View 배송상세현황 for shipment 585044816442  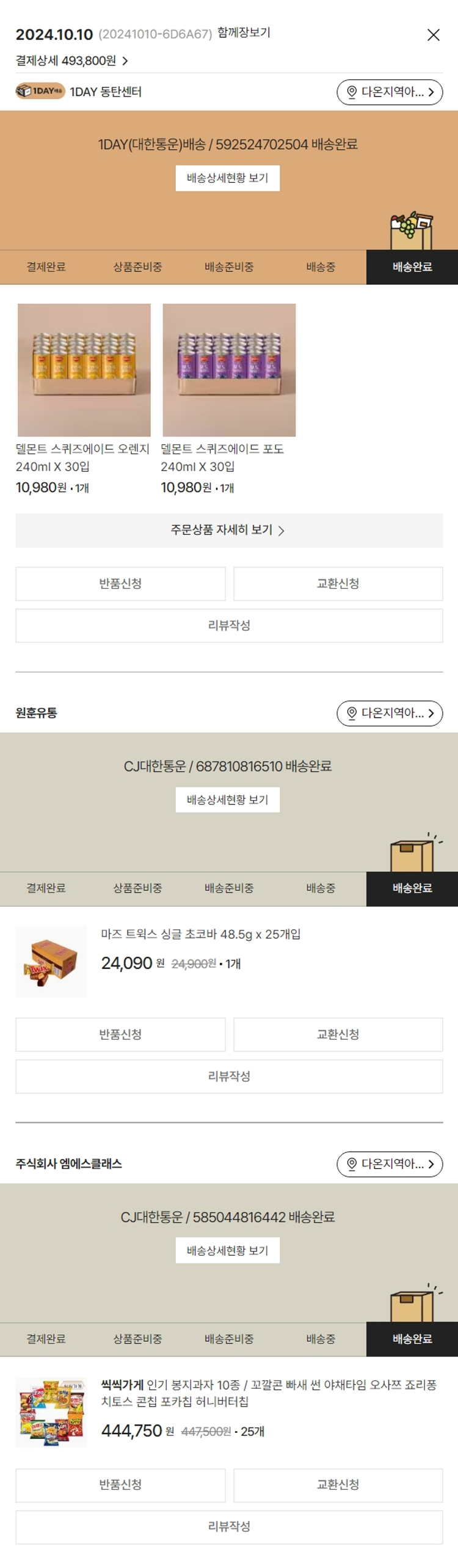tap(227, 1250)
